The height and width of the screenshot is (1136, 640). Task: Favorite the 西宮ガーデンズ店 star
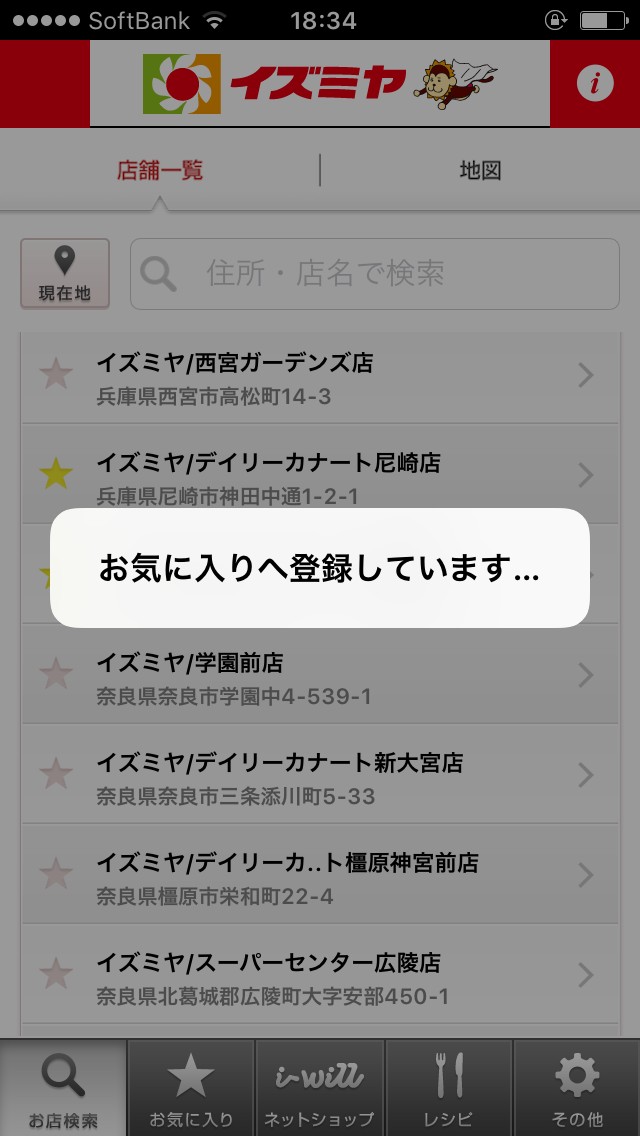coord(56,375)
